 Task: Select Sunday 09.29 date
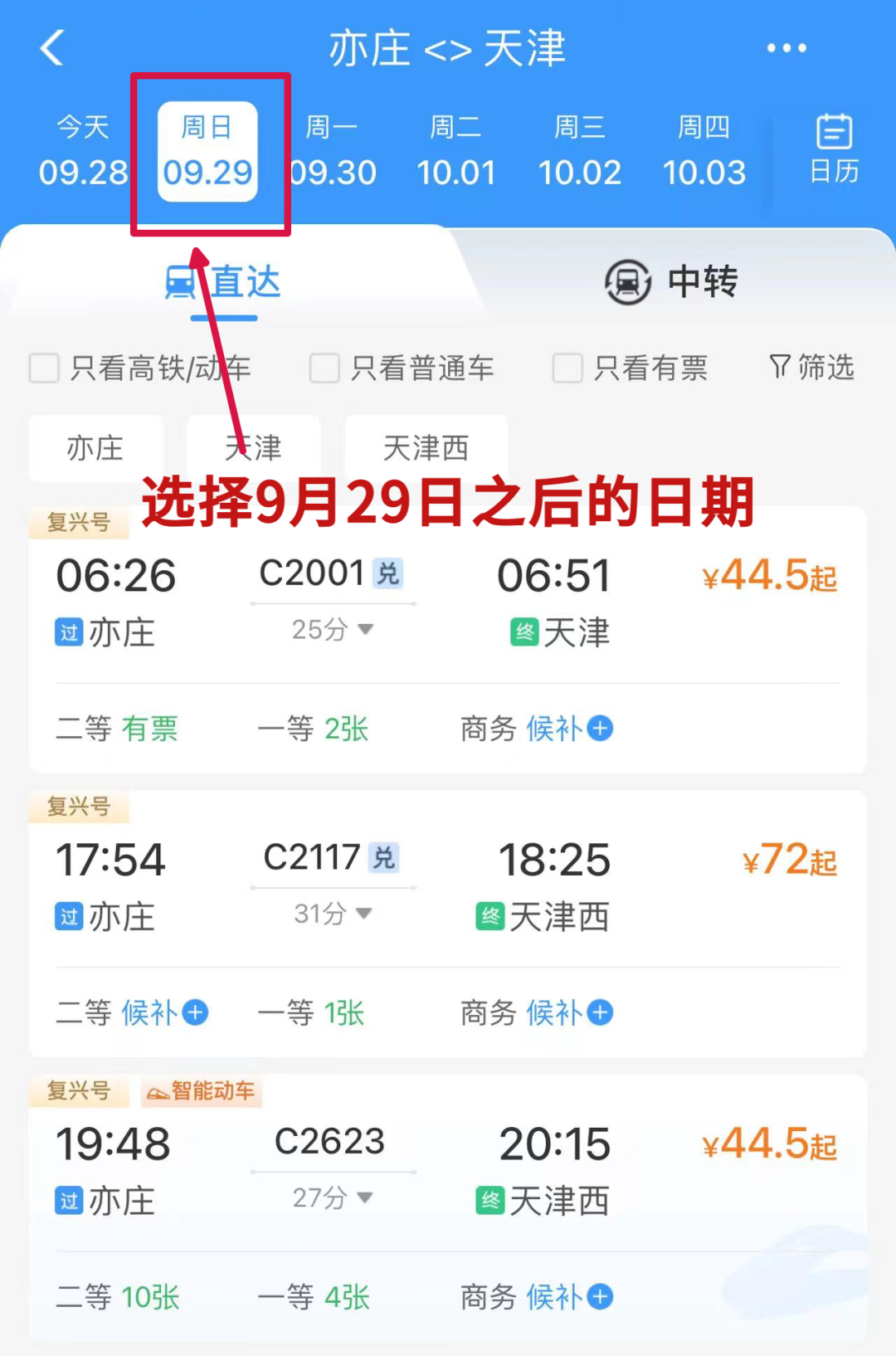click(207, 151)
